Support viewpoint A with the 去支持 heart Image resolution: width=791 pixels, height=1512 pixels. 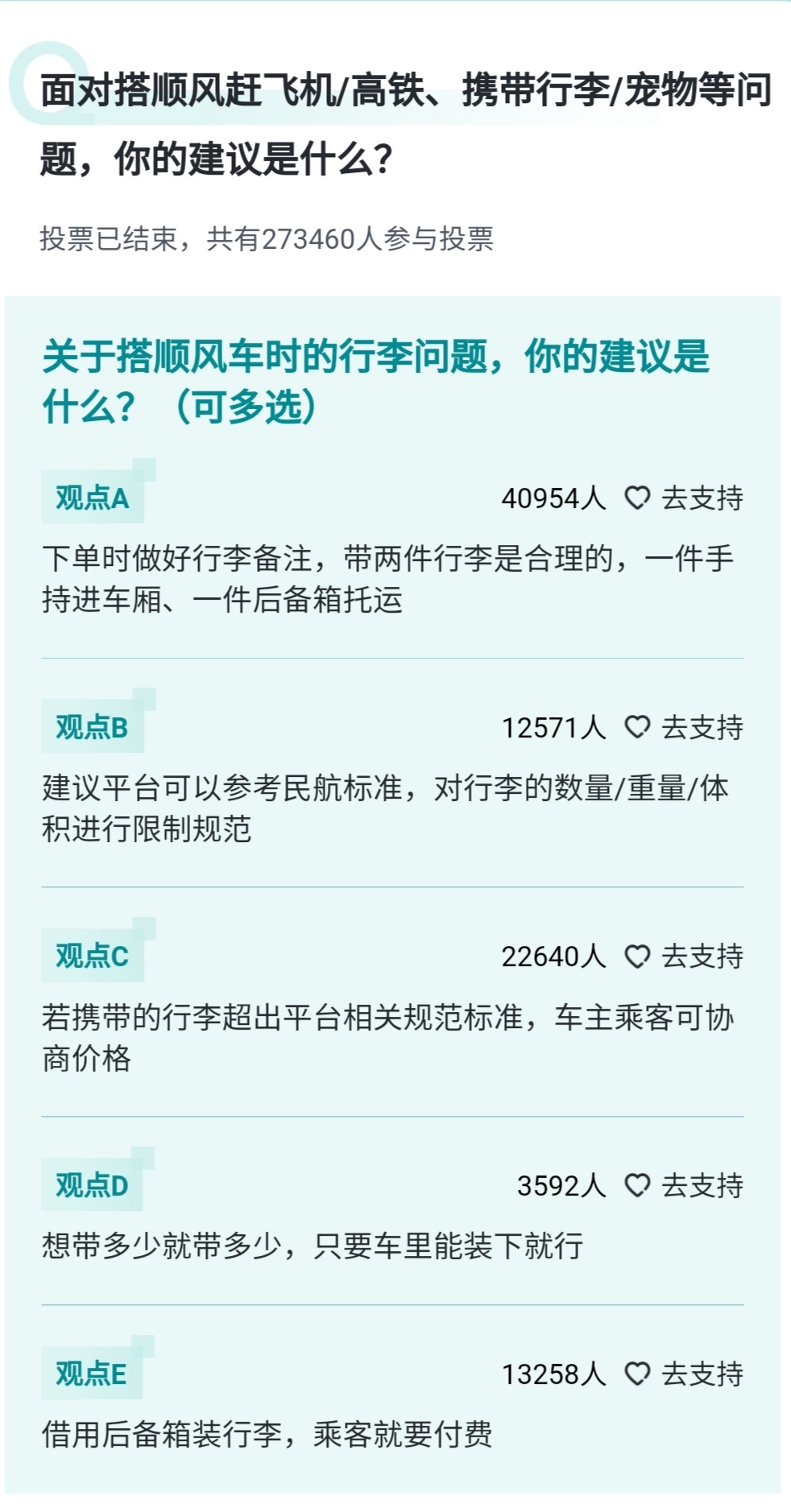tap(684, 498)
